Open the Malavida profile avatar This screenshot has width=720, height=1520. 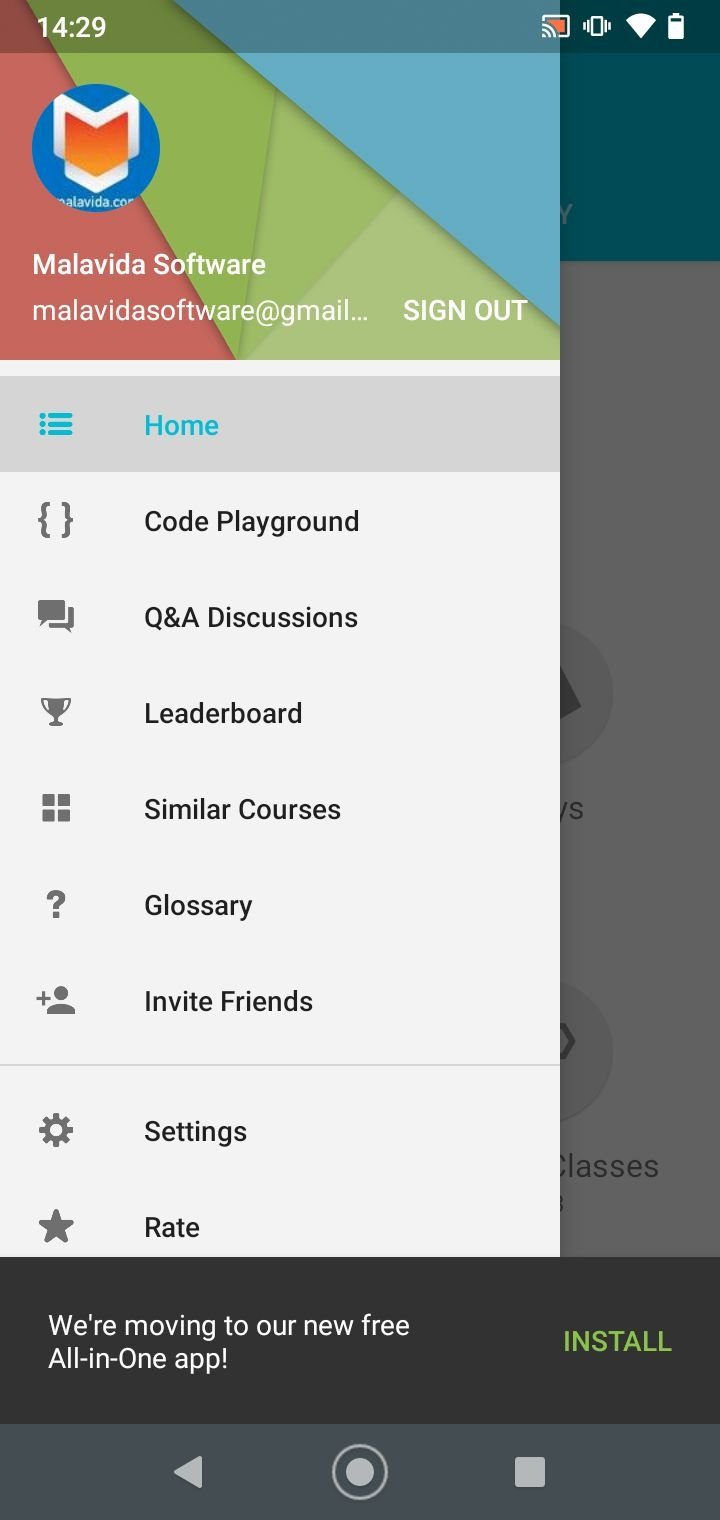pyautogui.click(x=96, y=148)
